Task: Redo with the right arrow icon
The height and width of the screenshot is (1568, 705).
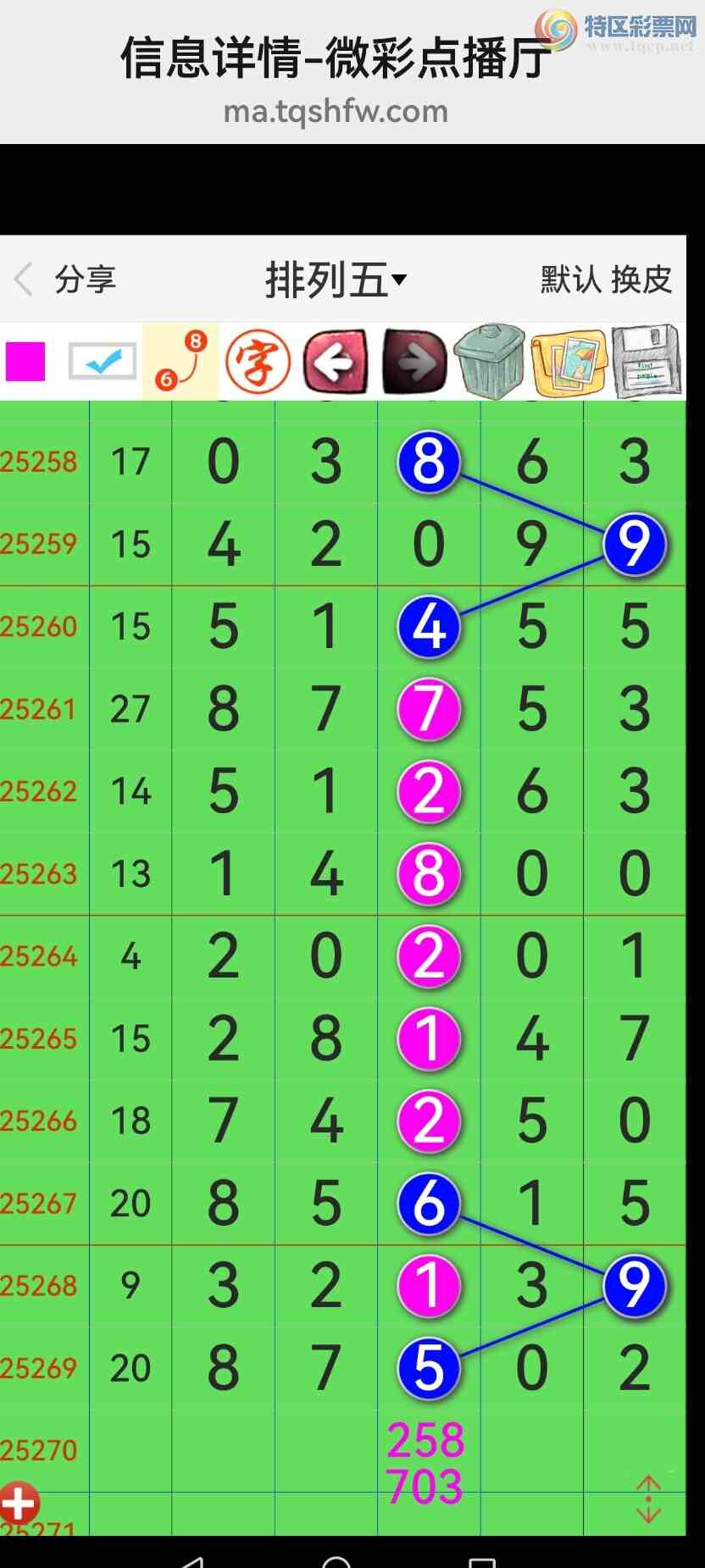Action: 414,362
